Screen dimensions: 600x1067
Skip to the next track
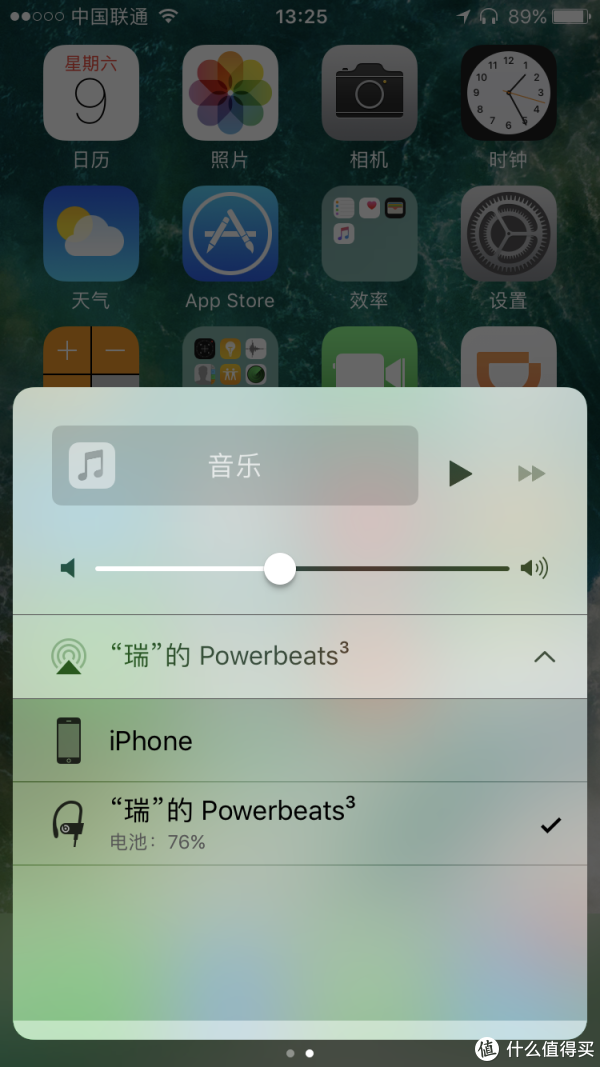coord(531,473)
